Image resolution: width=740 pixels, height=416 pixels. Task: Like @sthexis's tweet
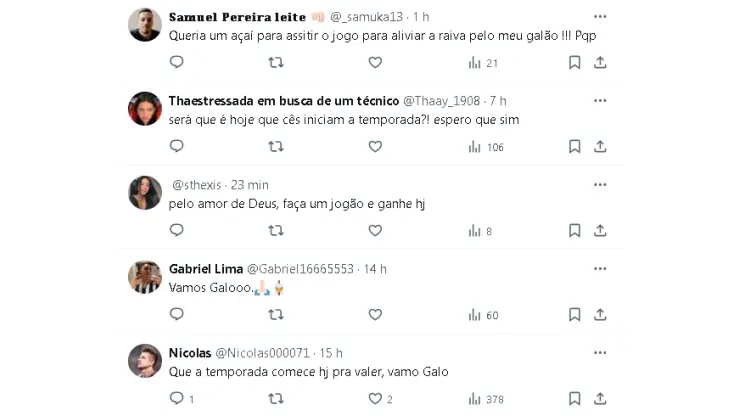coord(375,230)
